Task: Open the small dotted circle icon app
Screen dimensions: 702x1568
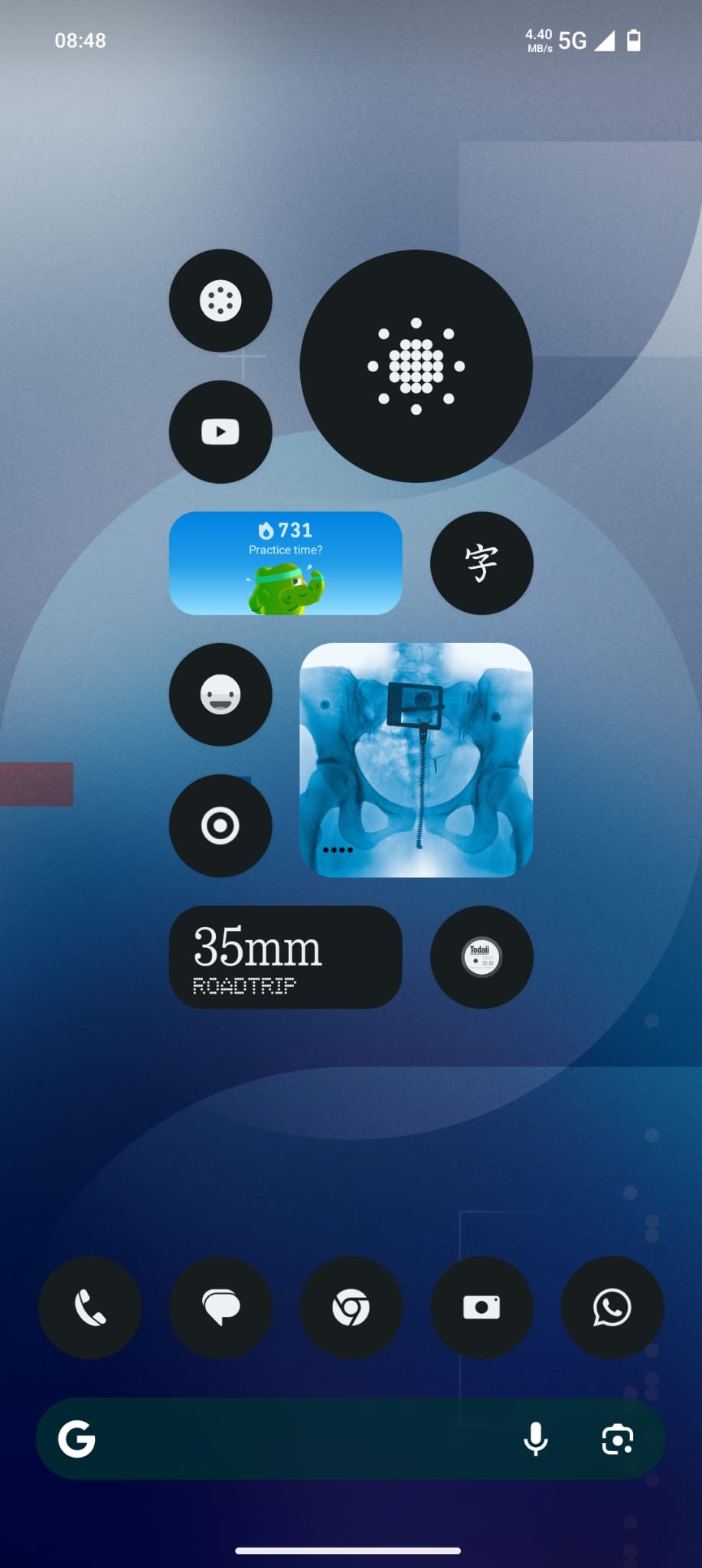Action: (220, 300)
